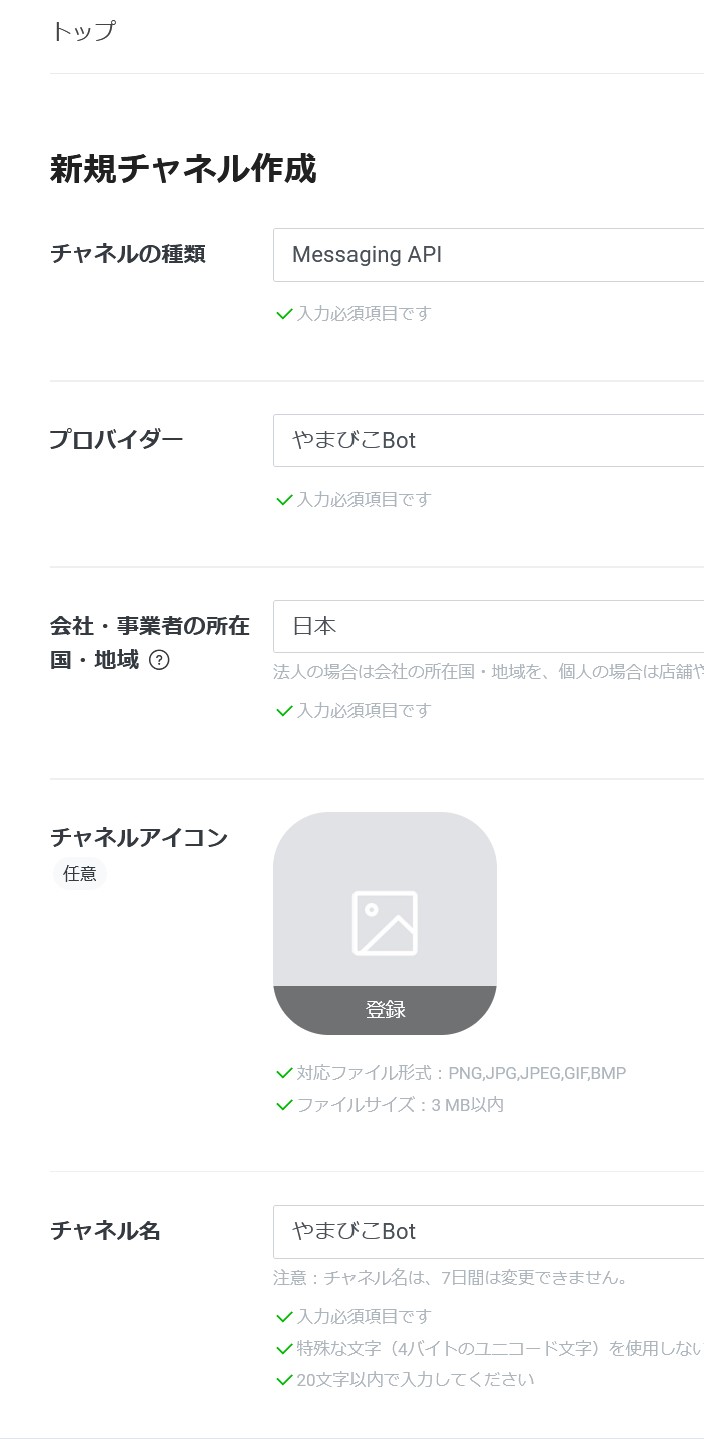
Task: Tap 登録 to upload a channel icon
Action: (385, 1010)
